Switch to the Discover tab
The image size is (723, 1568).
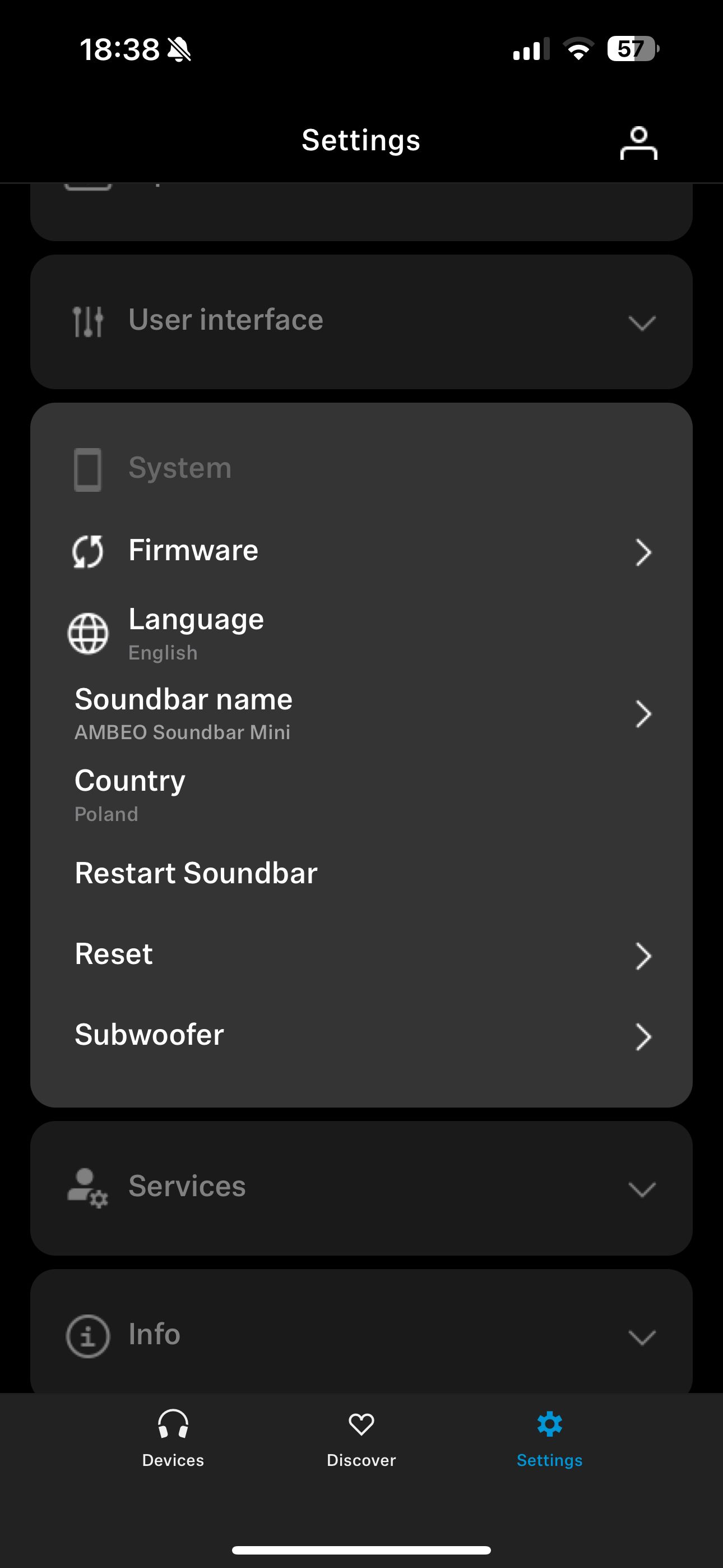point(361,1438)
